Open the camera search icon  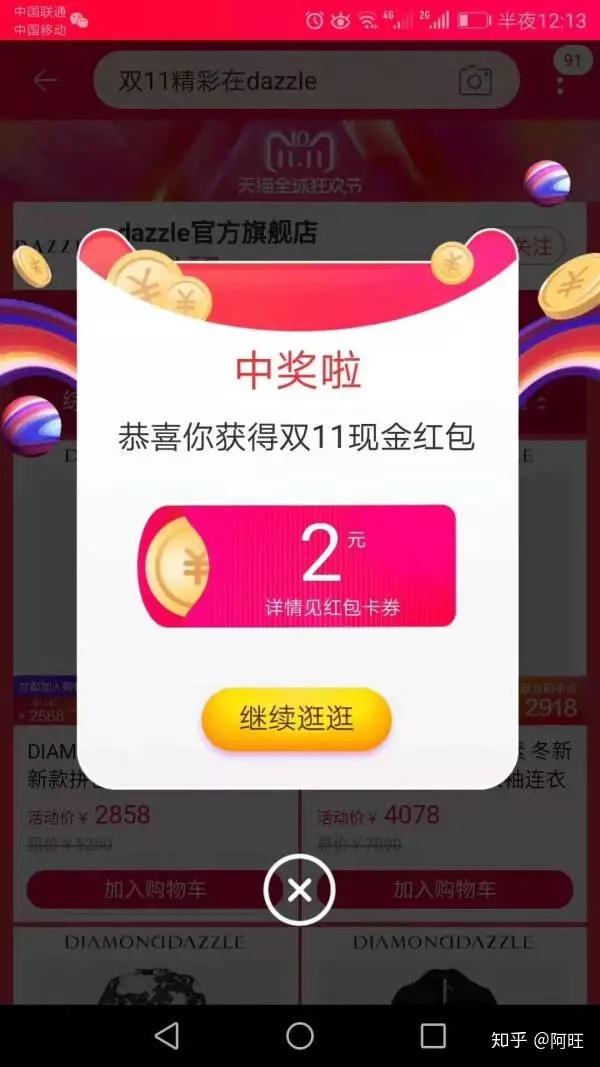tap(476, 81)
